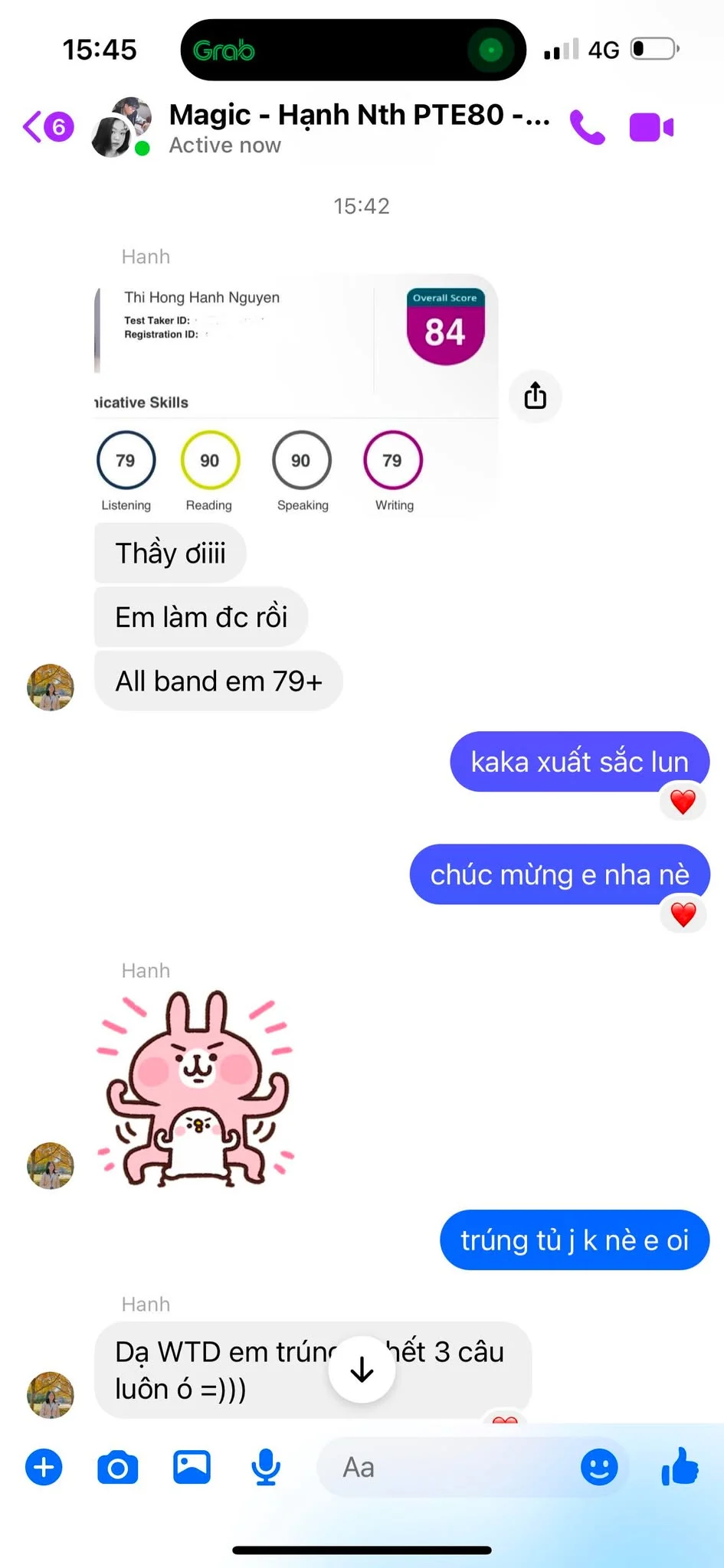
Task: Open the Magic - Hạnh Nth PTE80 group info
Action: tap(359, 127)
